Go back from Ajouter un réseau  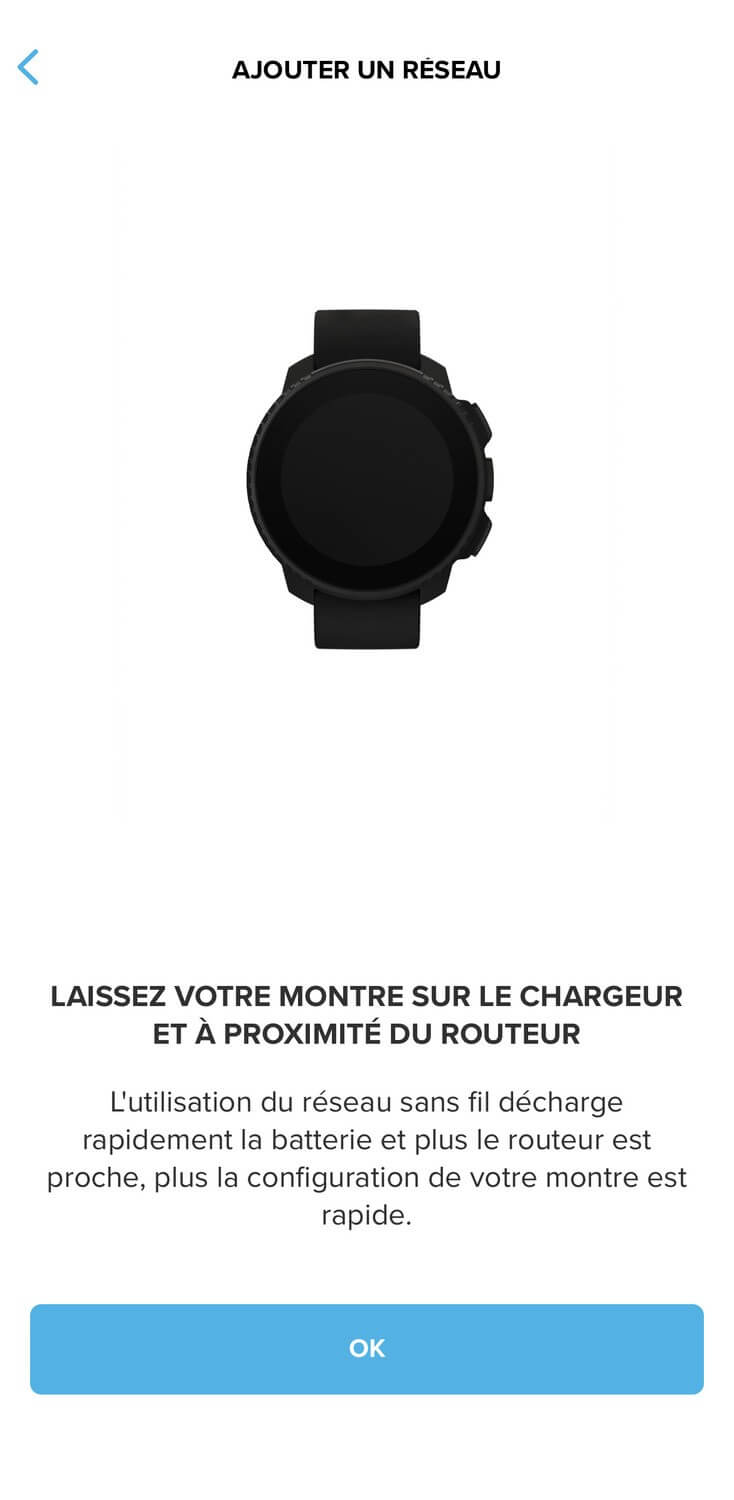28,68
